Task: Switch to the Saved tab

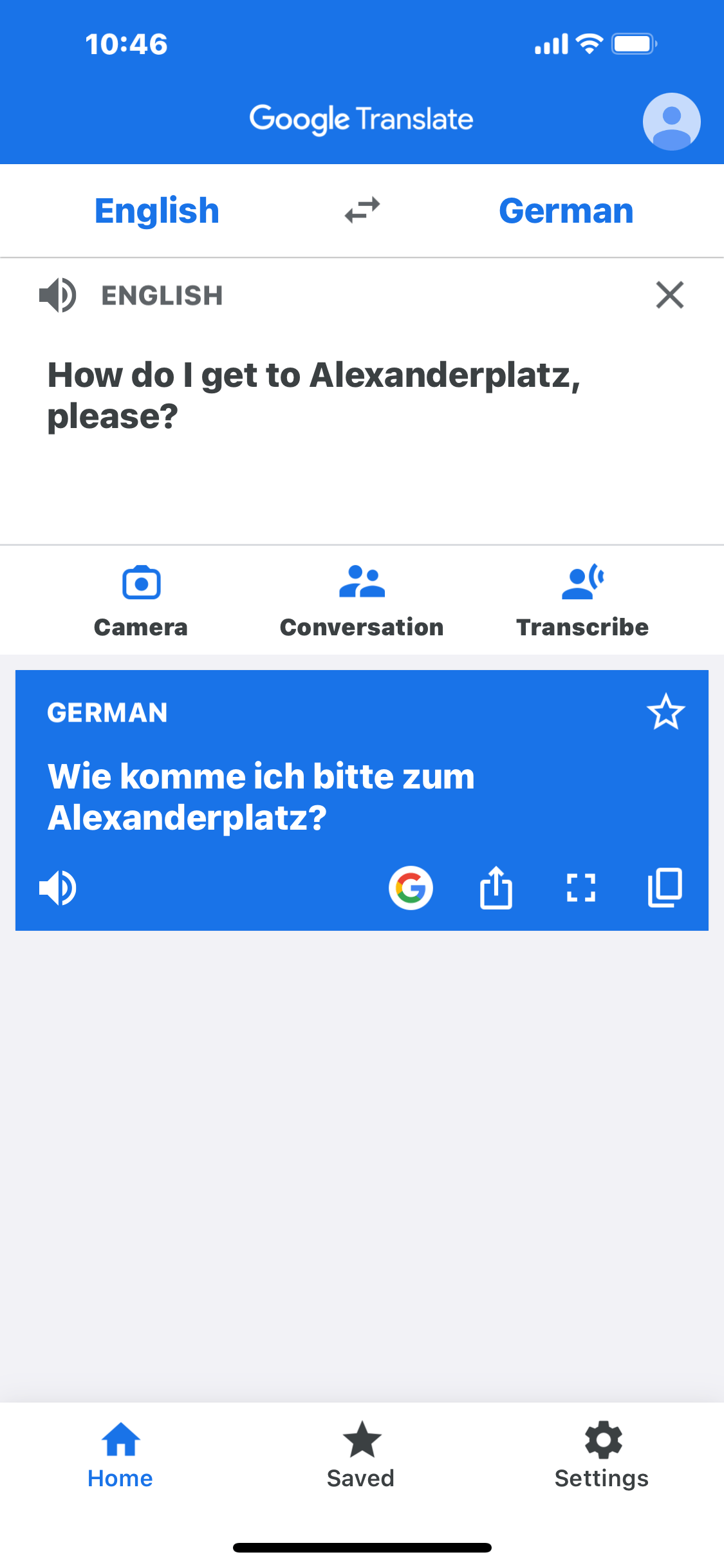Action: pyautogui.click(x=361, y=1461)
